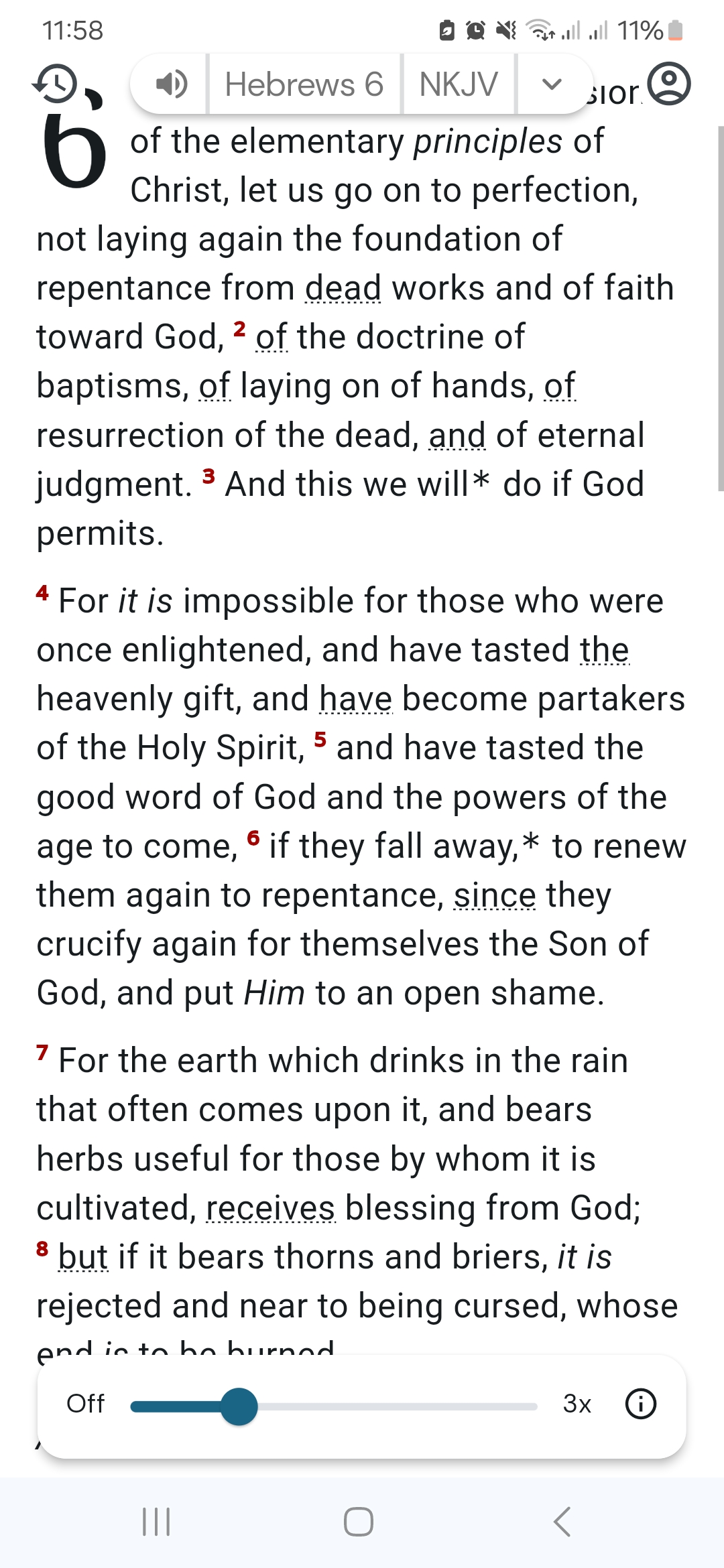This screenshot has height=1568, width=724.
Task: Open the slider info icon
Action: point(640,1404)
